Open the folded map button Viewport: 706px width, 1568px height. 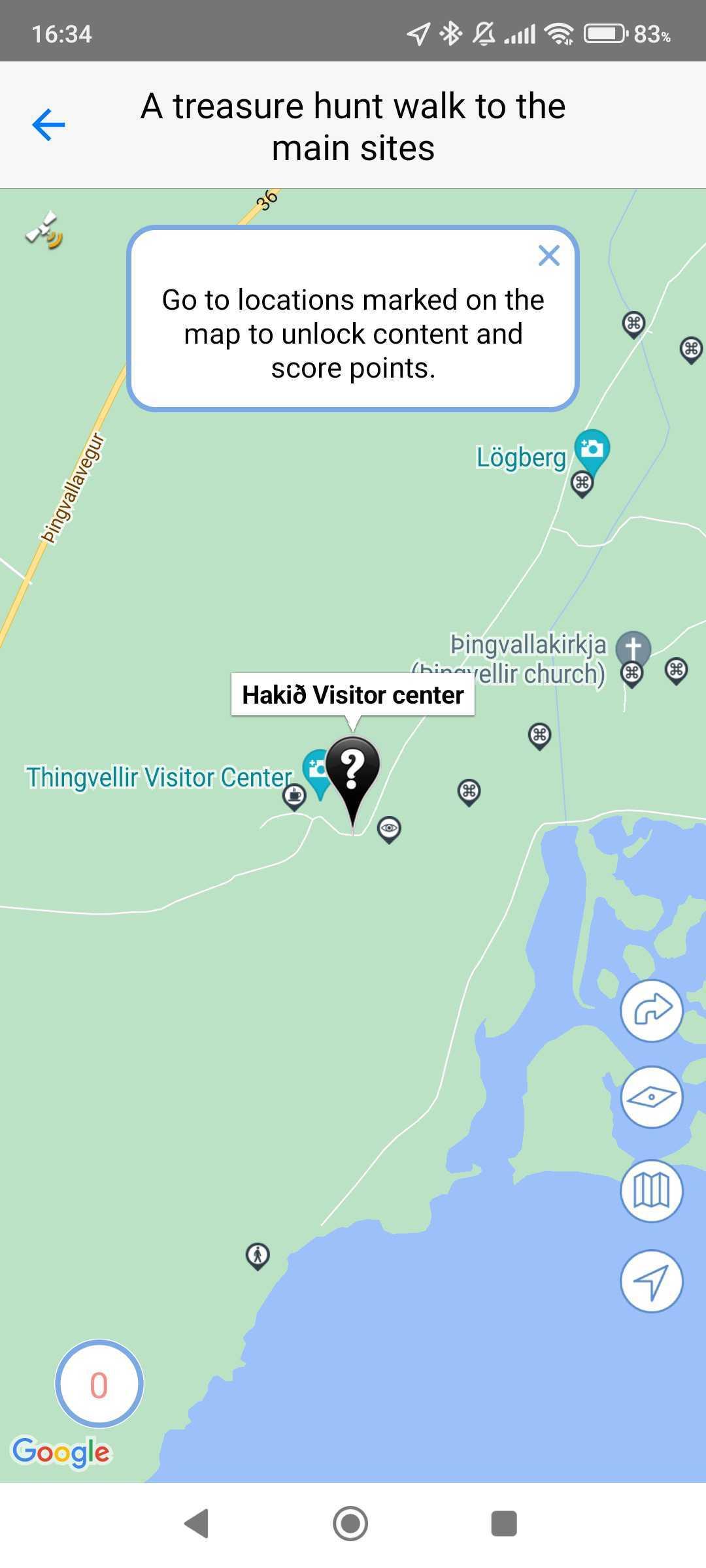[x=651, y=1190]
